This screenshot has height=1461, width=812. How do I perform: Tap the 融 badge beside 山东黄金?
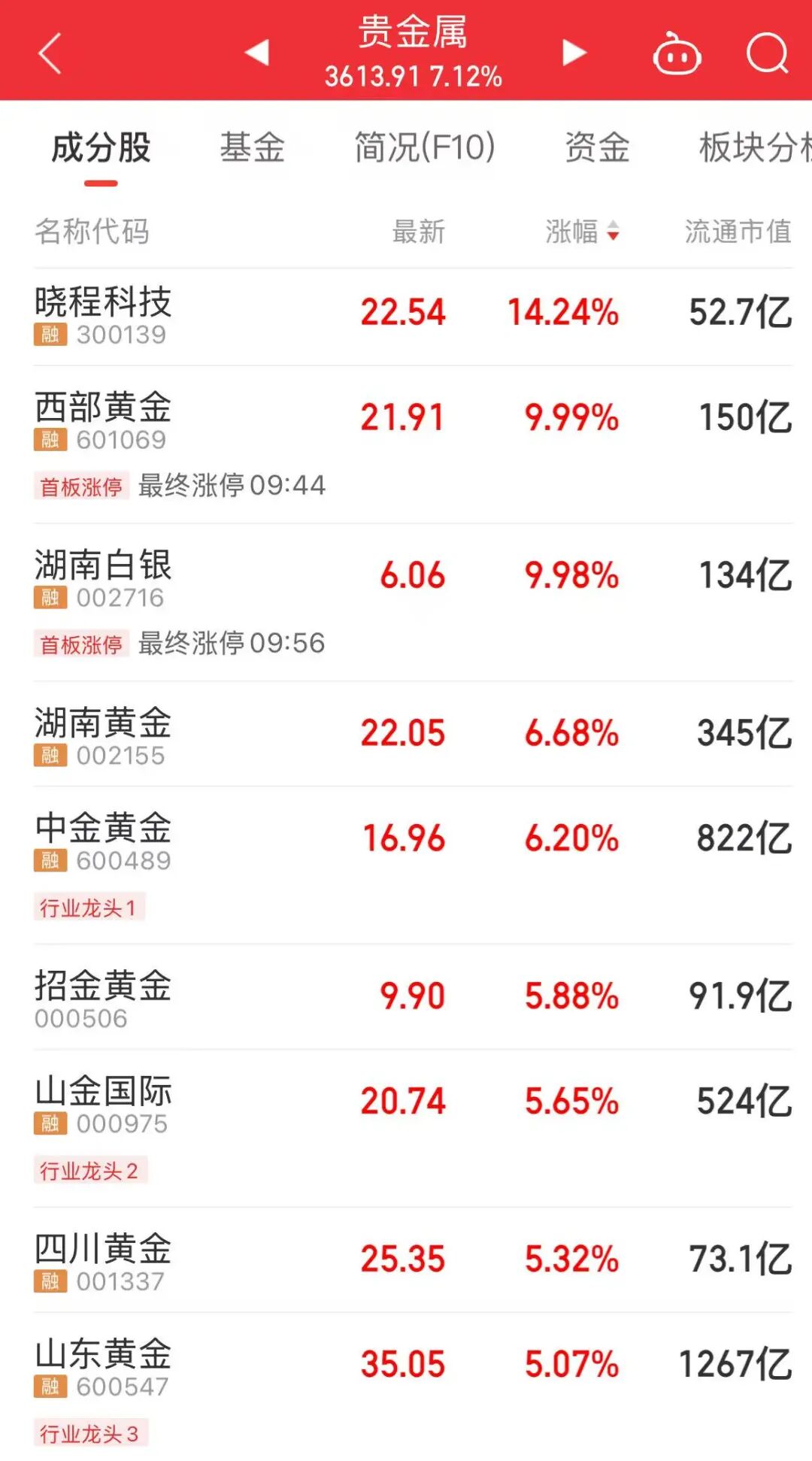(x=50, y=1386)
